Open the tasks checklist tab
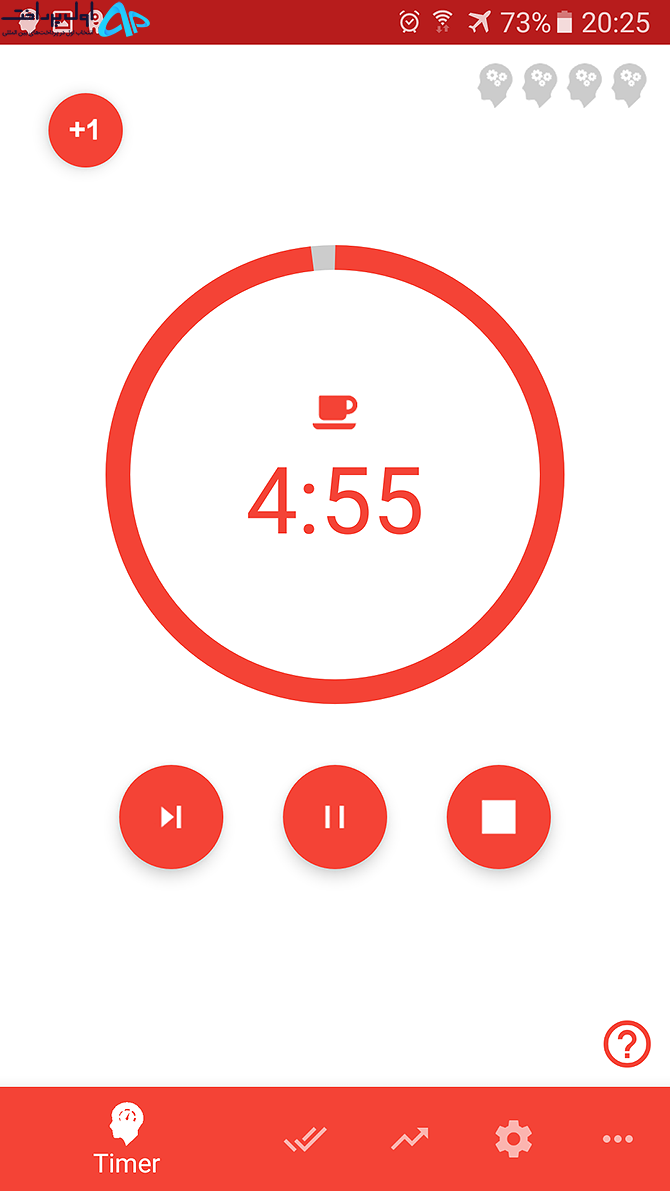Viewport: 670px width, 1191px height. 305,1139
